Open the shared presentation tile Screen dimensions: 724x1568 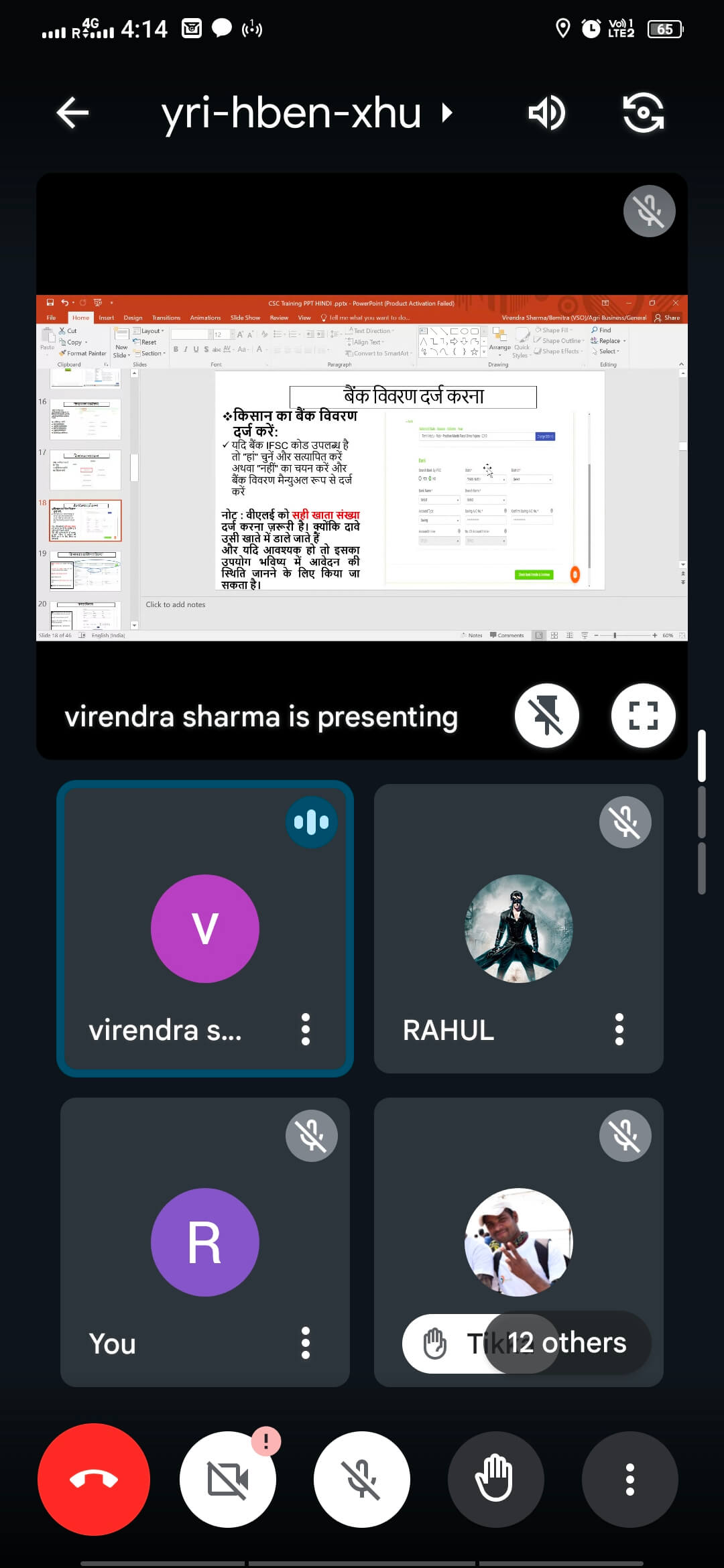362,468
